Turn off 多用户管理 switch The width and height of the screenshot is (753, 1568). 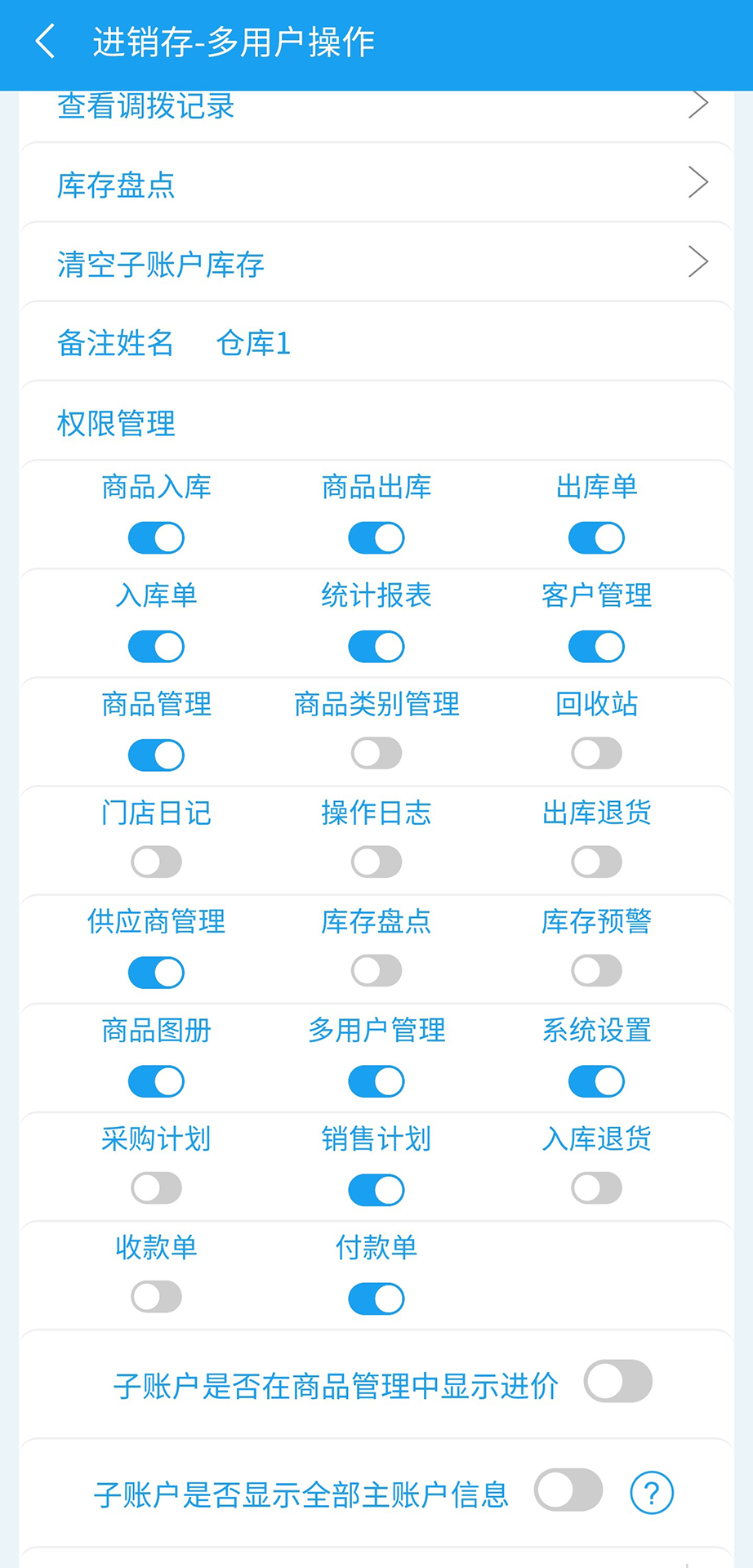[376, 1080]
